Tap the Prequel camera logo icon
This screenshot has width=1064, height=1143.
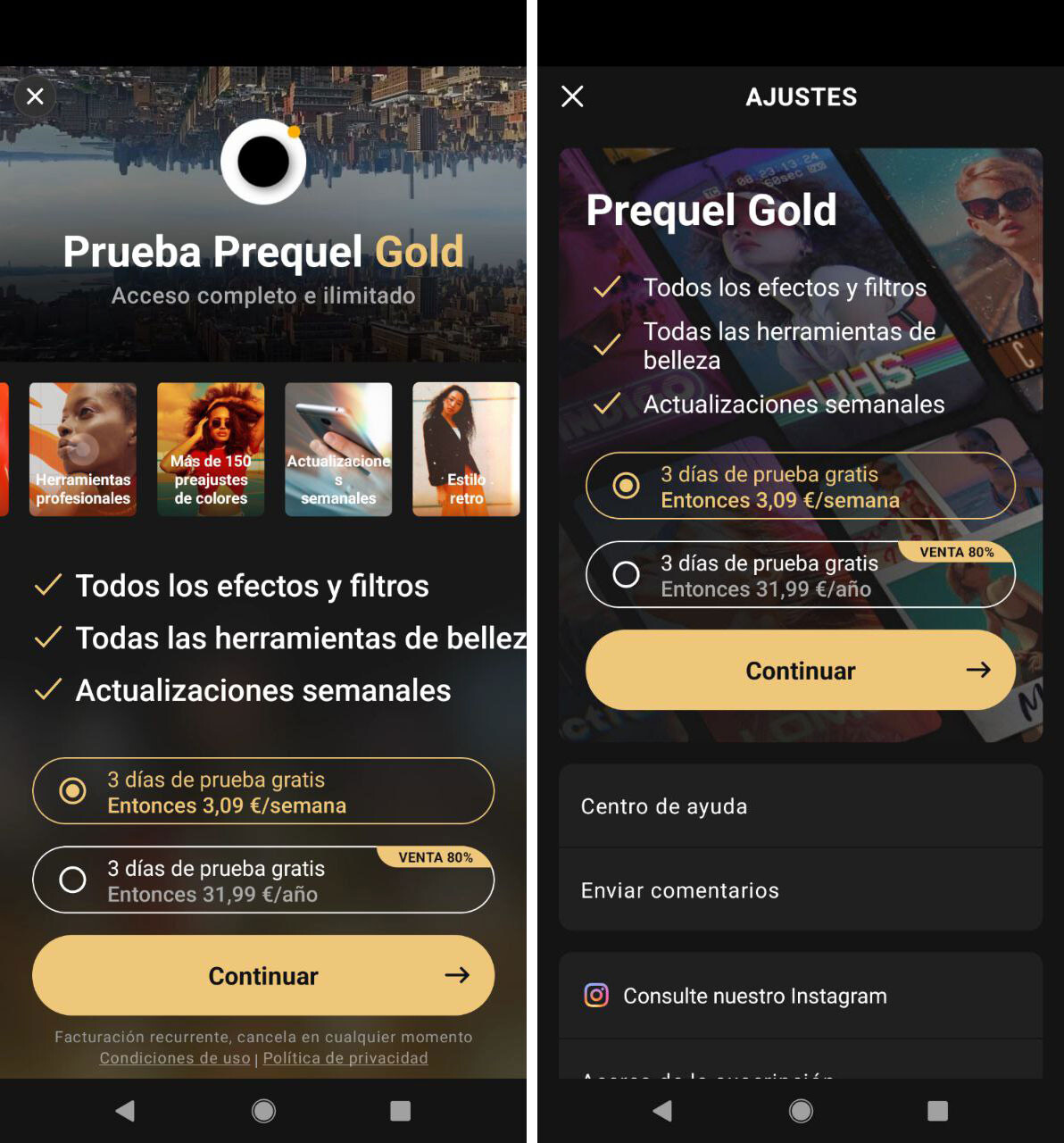[x=263, y=161]
